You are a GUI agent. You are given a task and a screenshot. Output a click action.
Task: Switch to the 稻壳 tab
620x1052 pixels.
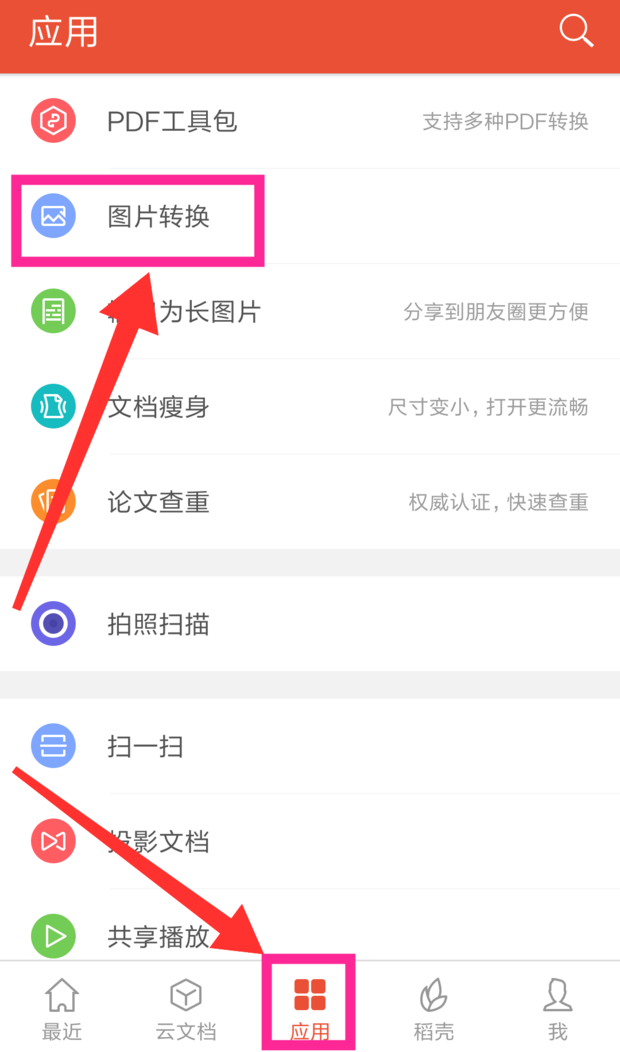pos(433,1008)
